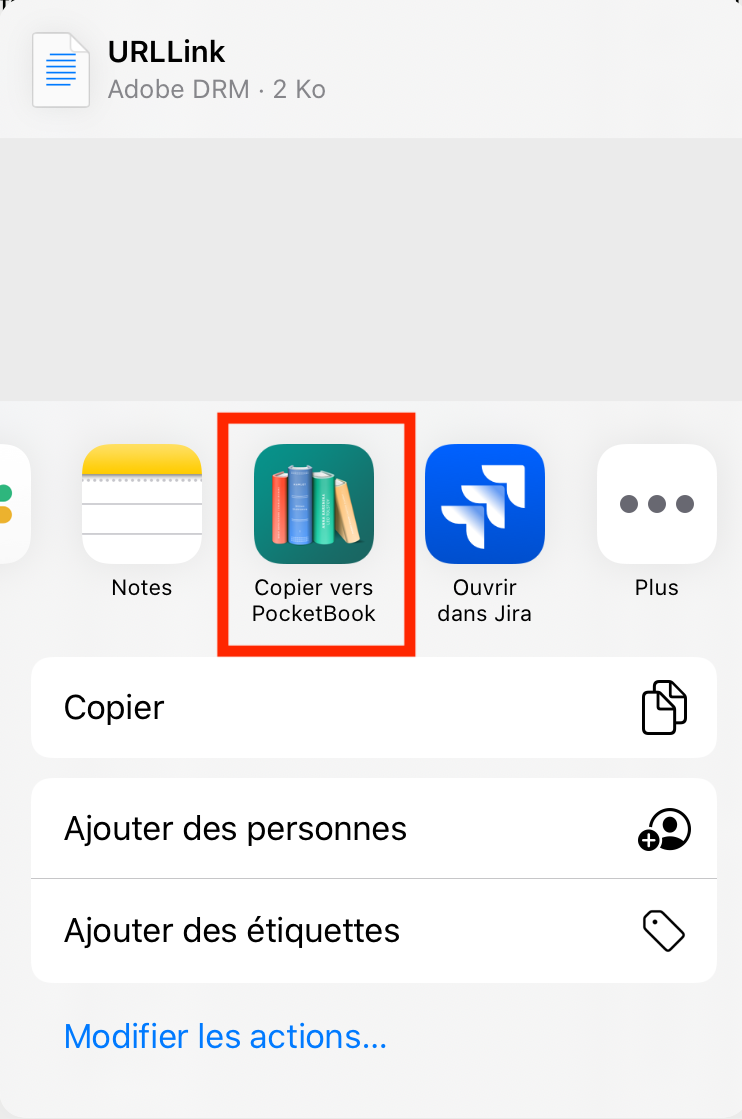Tap the partially visible app icon beside Notes
The height and width of the screenshot is (1119, 742).
12,504
